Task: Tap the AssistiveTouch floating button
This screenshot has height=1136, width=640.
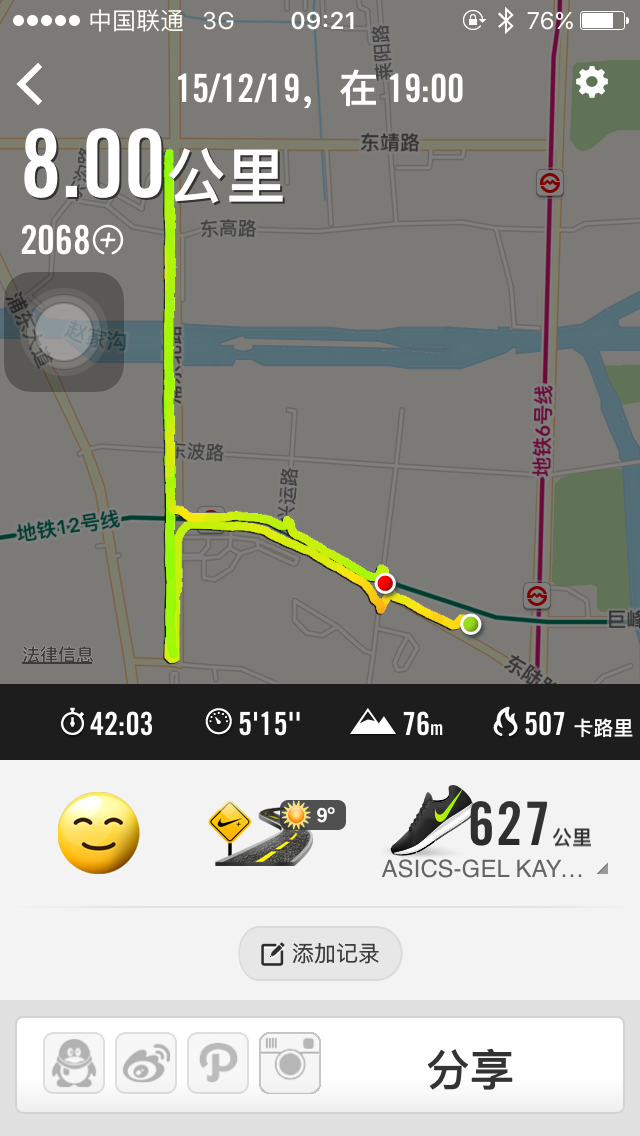Action: point(64,332)
